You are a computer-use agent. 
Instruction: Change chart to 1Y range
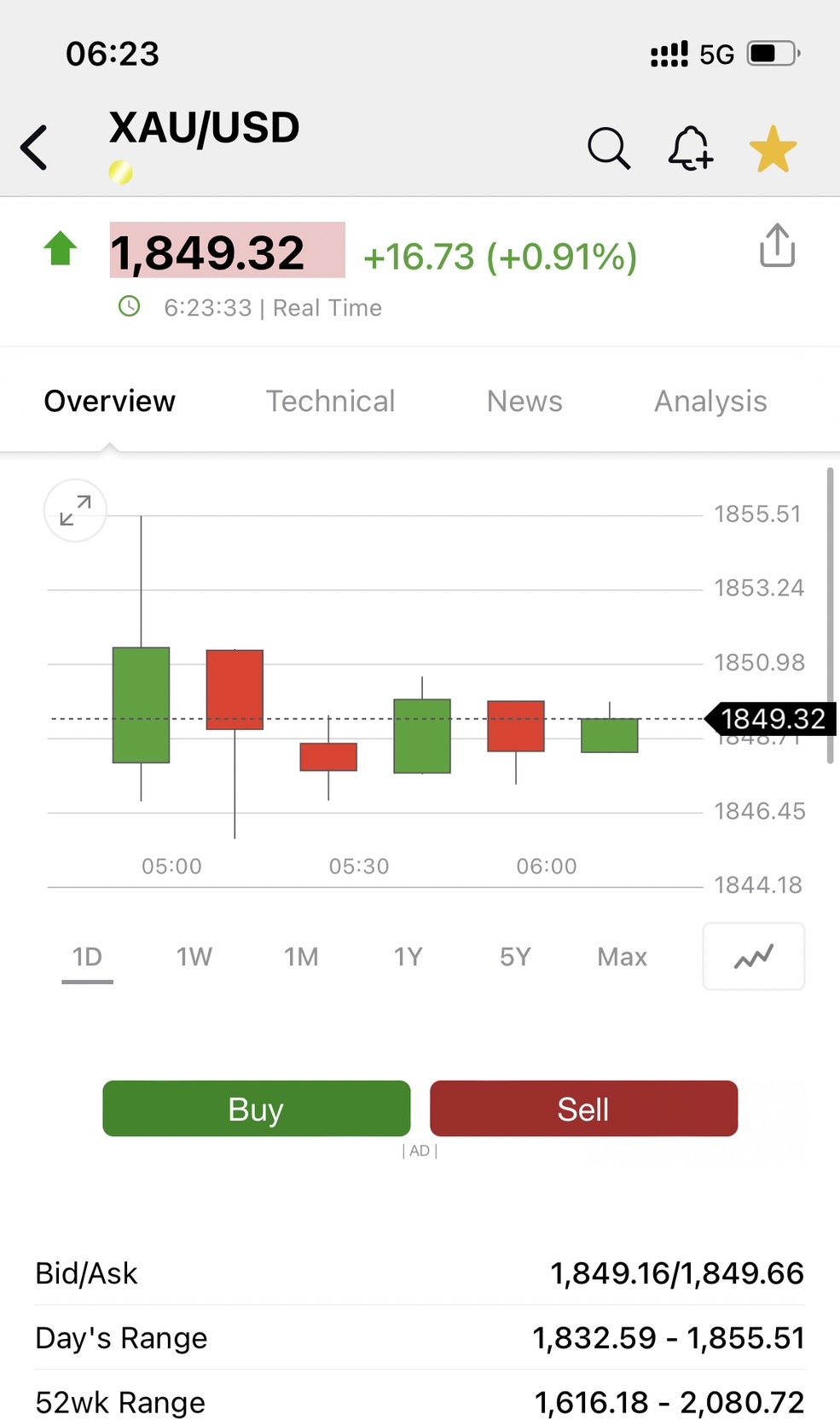tap(408, 957)
